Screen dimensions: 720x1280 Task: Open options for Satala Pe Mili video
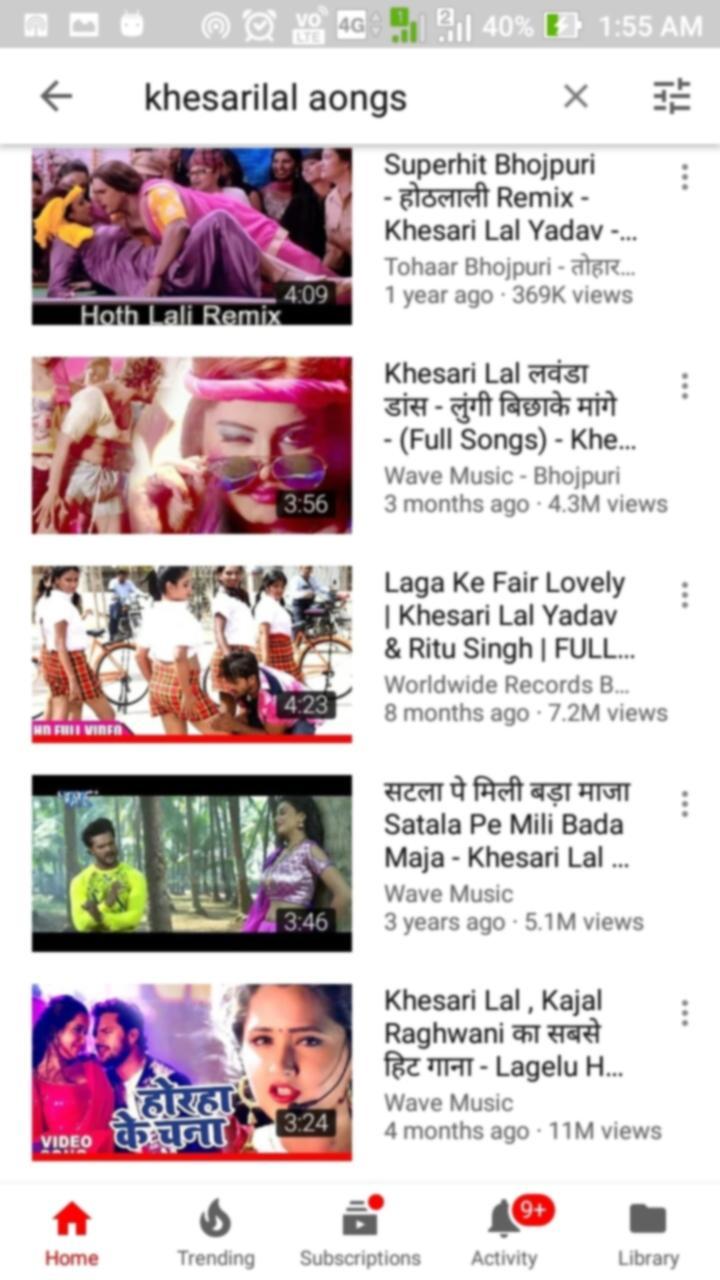pyautogui.click(x=684, y=804)
